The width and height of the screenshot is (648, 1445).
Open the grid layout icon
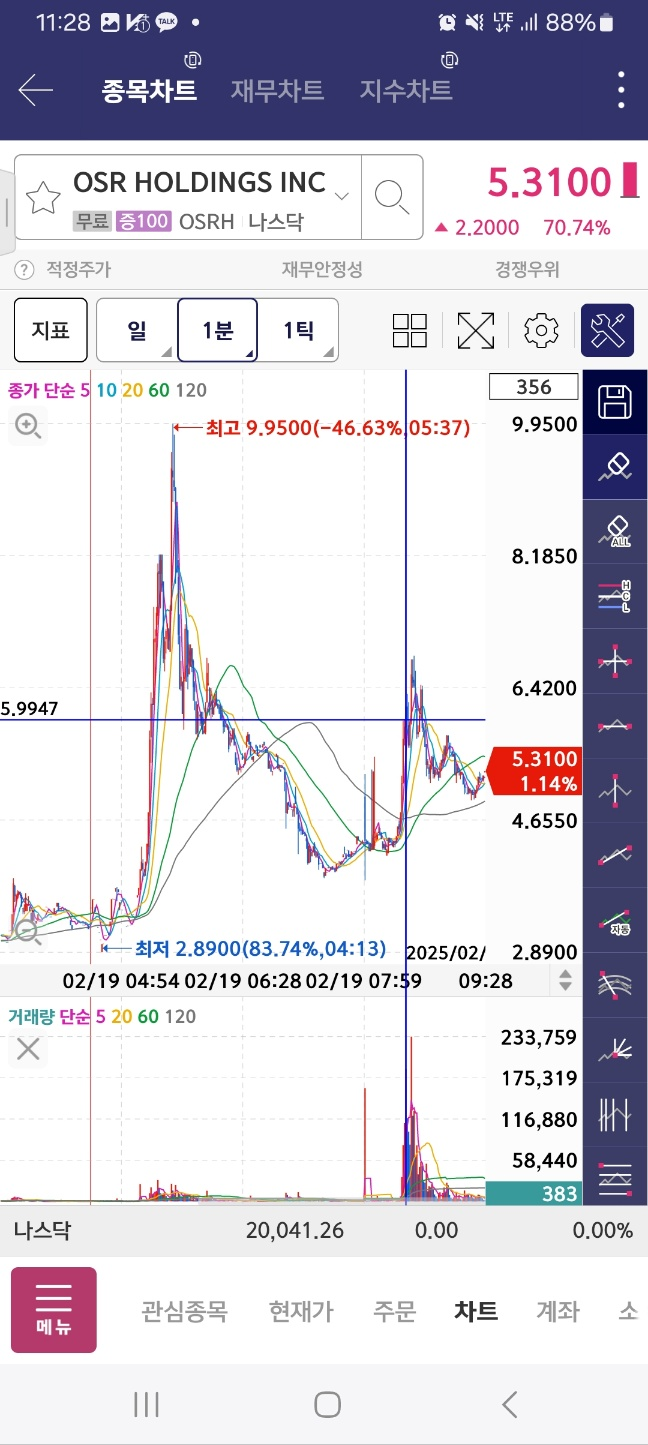pyautogui.click(x=410, y=331)
